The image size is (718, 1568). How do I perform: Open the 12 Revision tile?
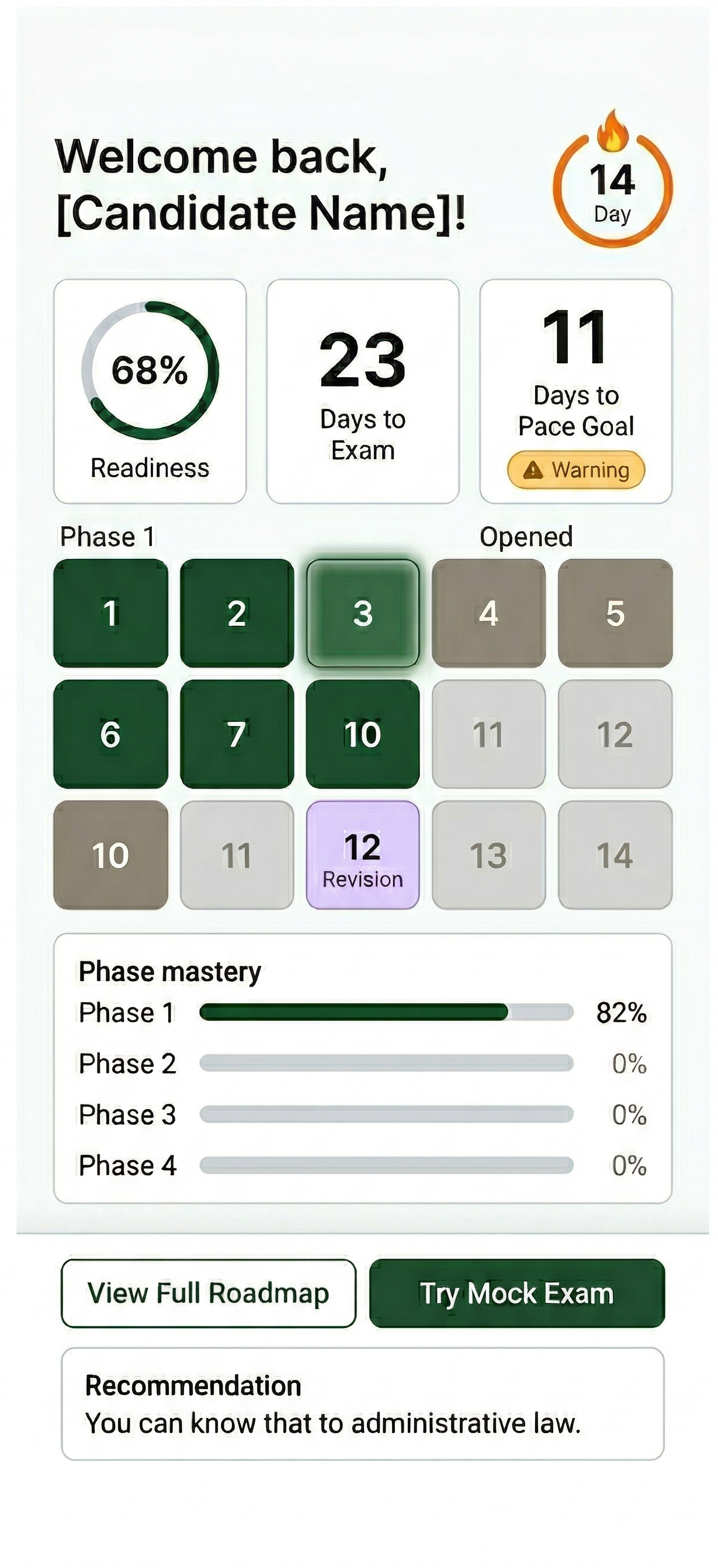pyautogui.click(x=363, y=855)
